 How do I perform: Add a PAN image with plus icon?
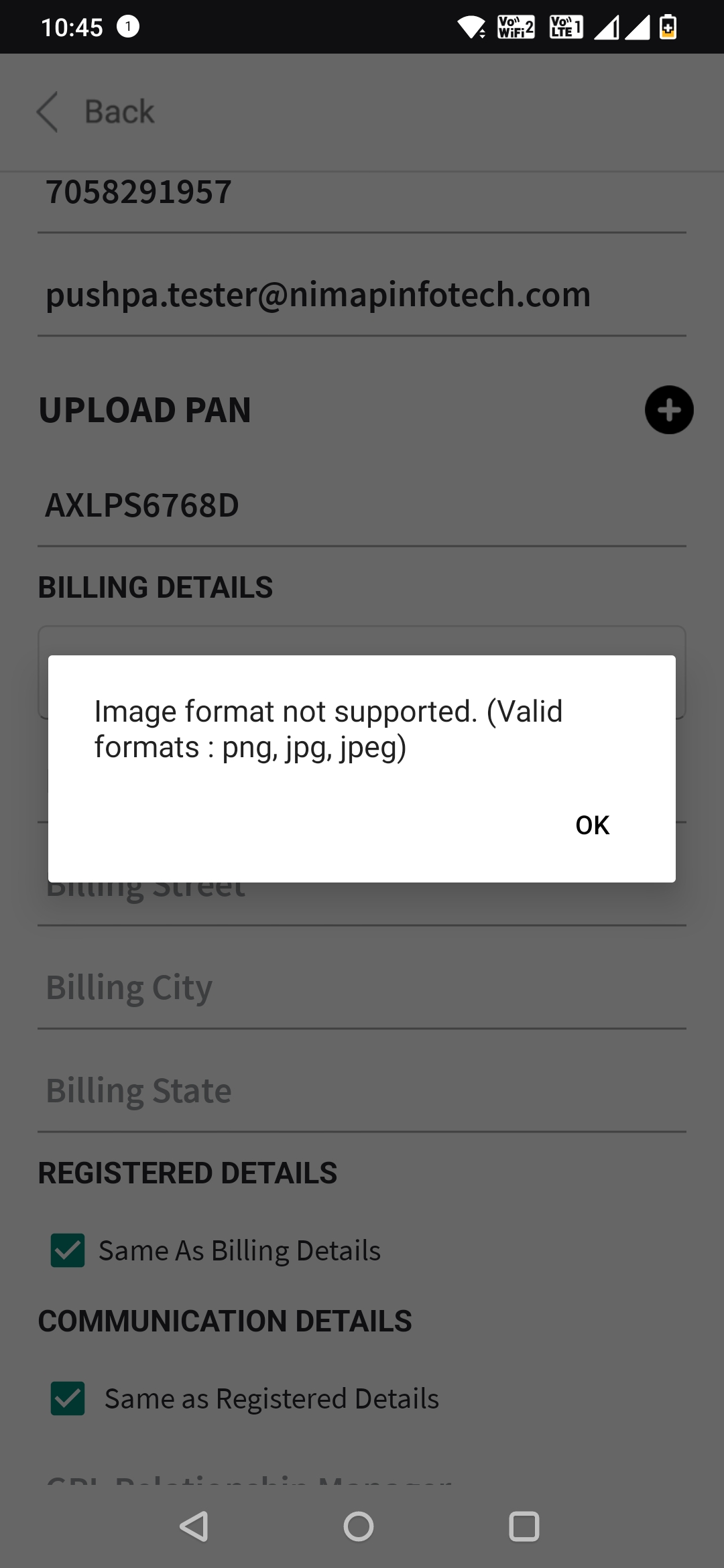pos(668,409)
